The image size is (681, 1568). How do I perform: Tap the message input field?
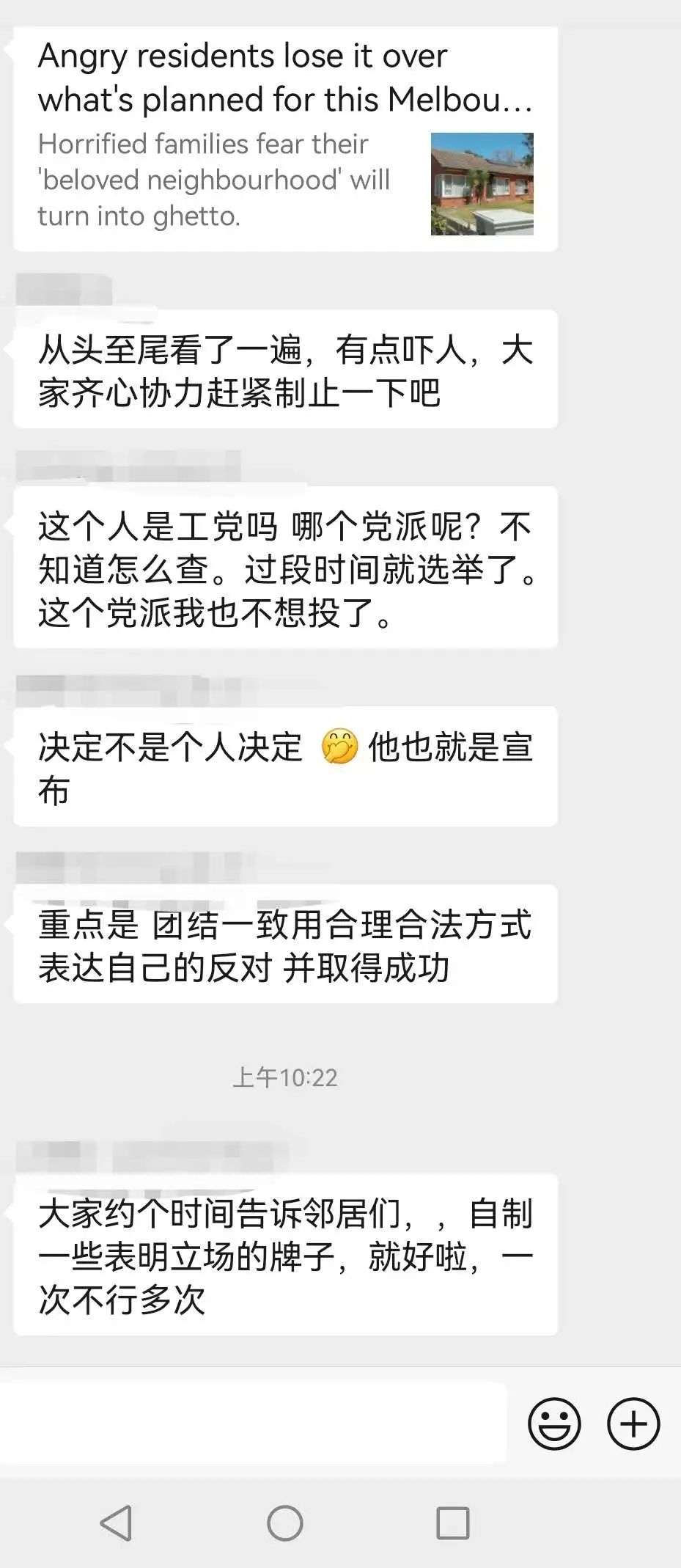(x=253, y=1424)
